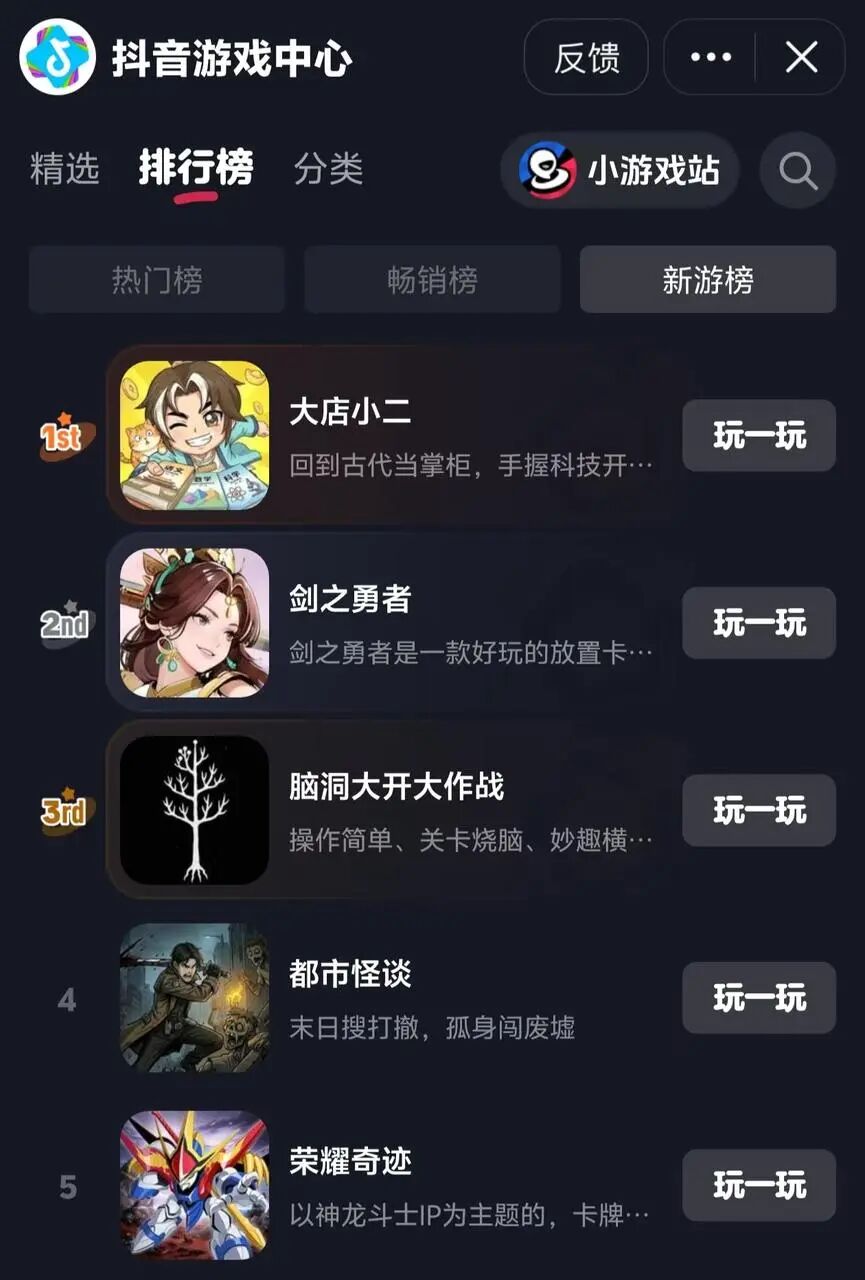Image resolution: width=865 pixels, height=1280 pixels.
Task: Select the 大店小二 game icon
Action: pos(195,436)
